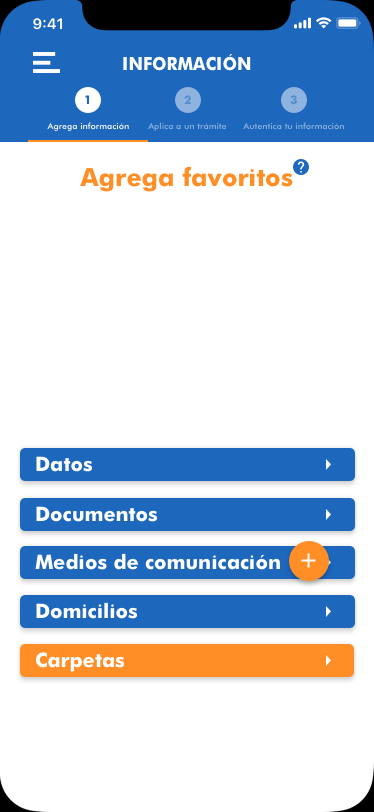Open the Carpetas section

coord(187,660)
